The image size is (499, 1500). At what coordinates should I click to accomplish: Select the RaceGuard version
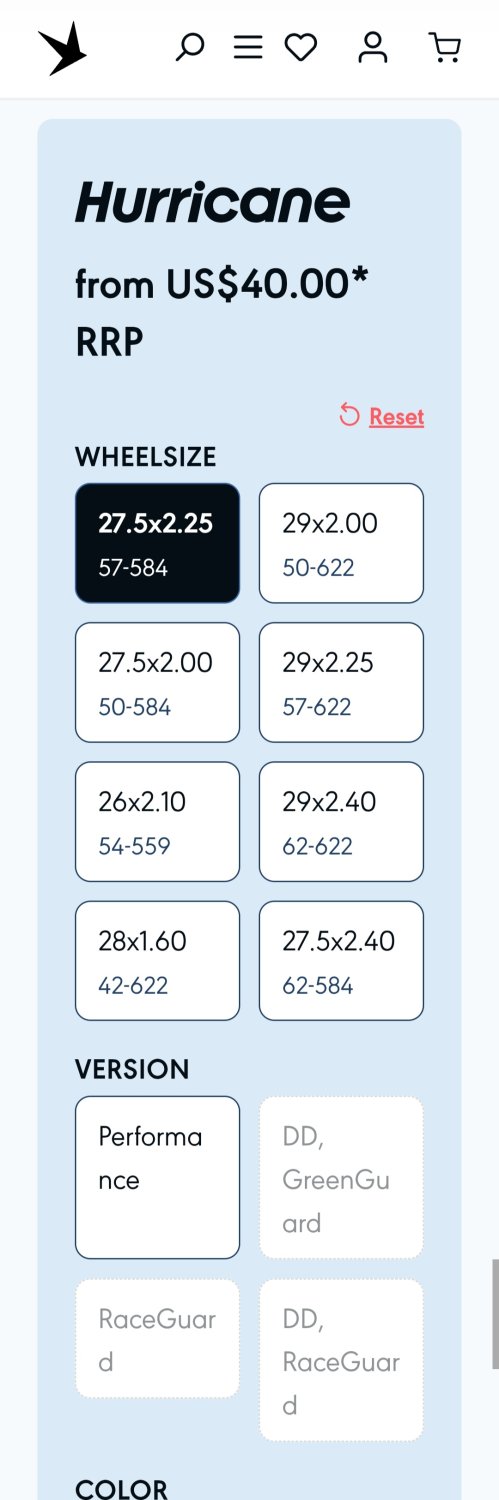tap(157, 1338)
